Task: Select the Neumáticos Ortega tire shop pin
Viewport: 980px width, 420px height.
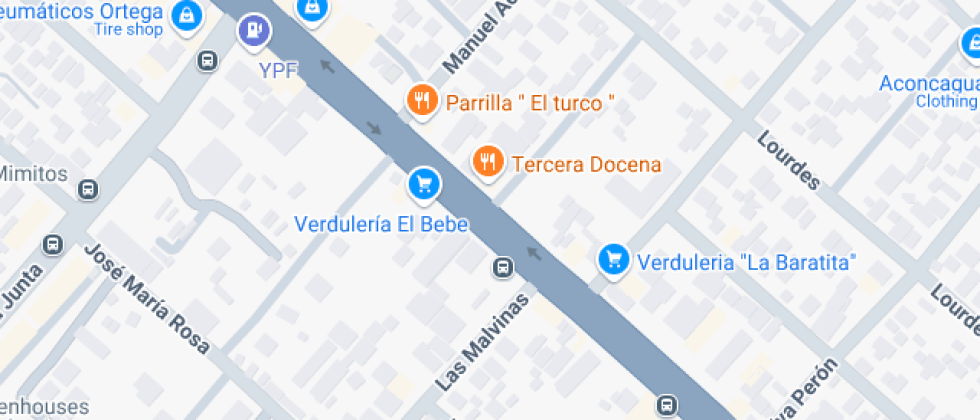Action: point(185,15)
